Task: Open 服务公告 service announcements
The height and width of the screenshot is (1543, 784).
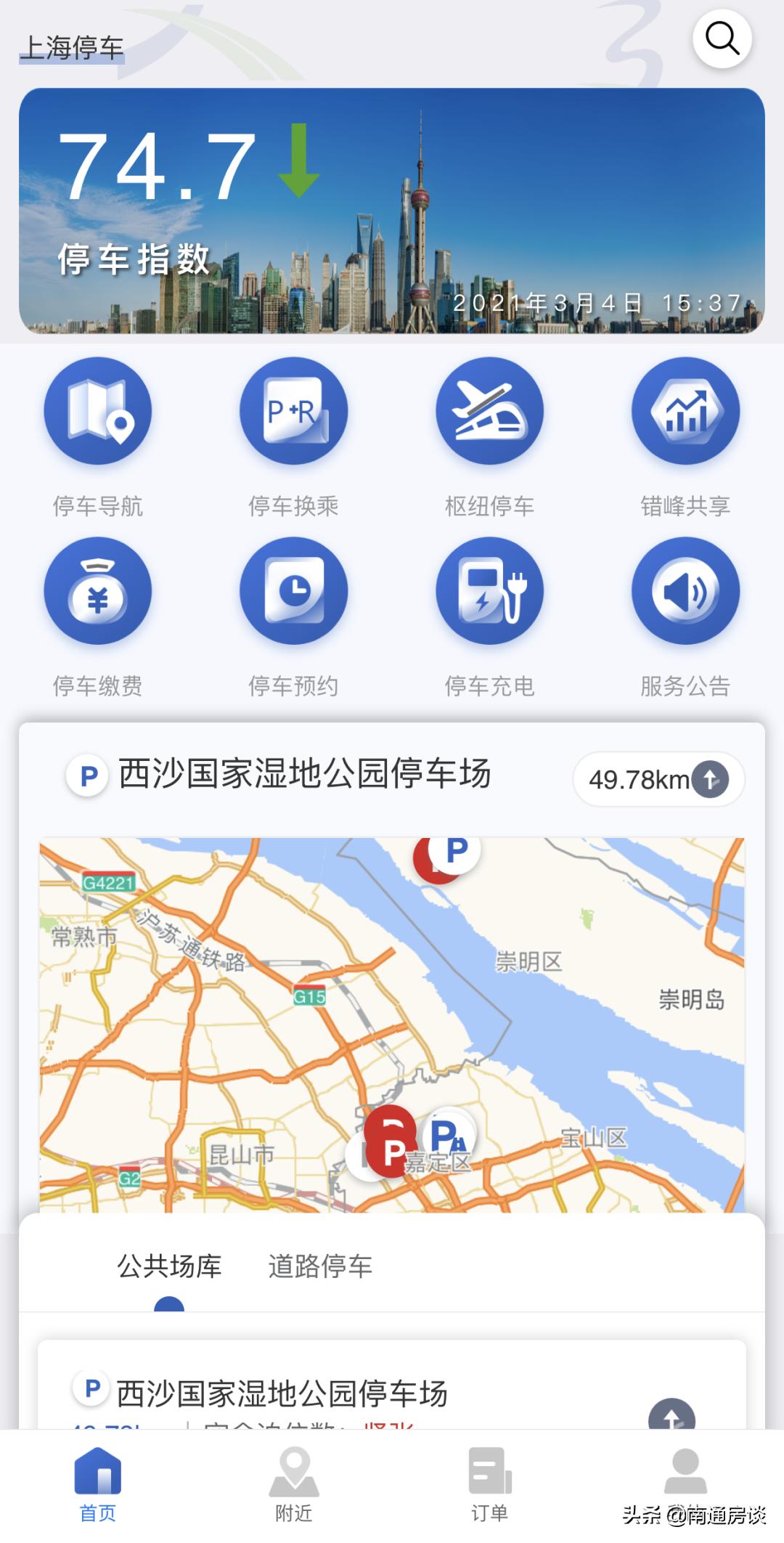Action: (685, 592)
